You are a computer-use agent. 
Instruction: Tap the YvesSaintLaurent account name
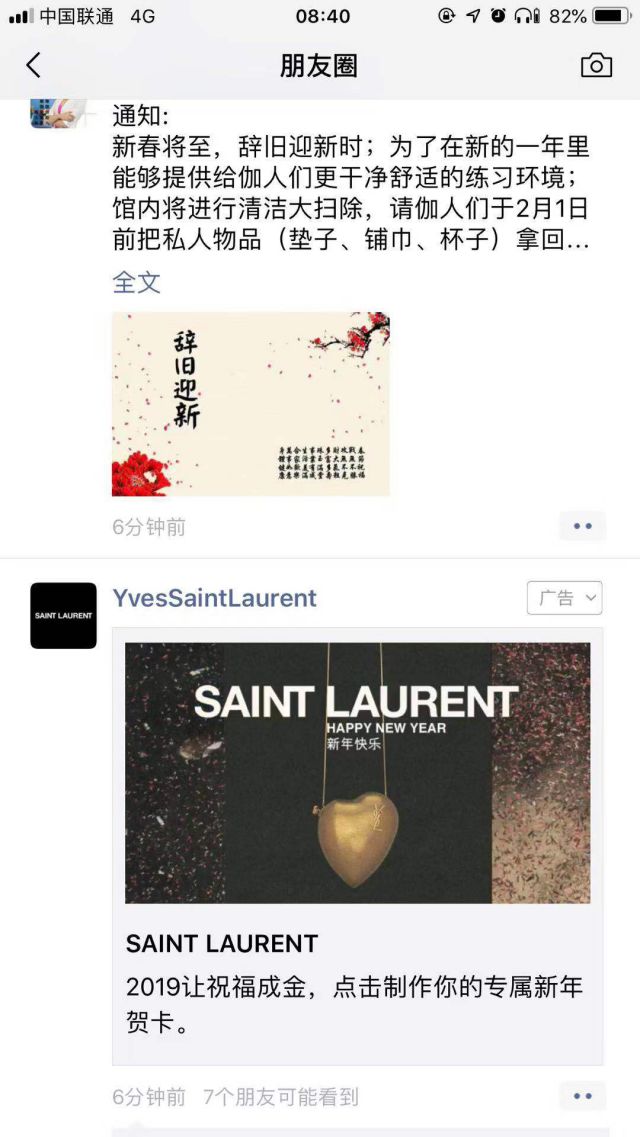pyautogui.click(x=214, y=598)
